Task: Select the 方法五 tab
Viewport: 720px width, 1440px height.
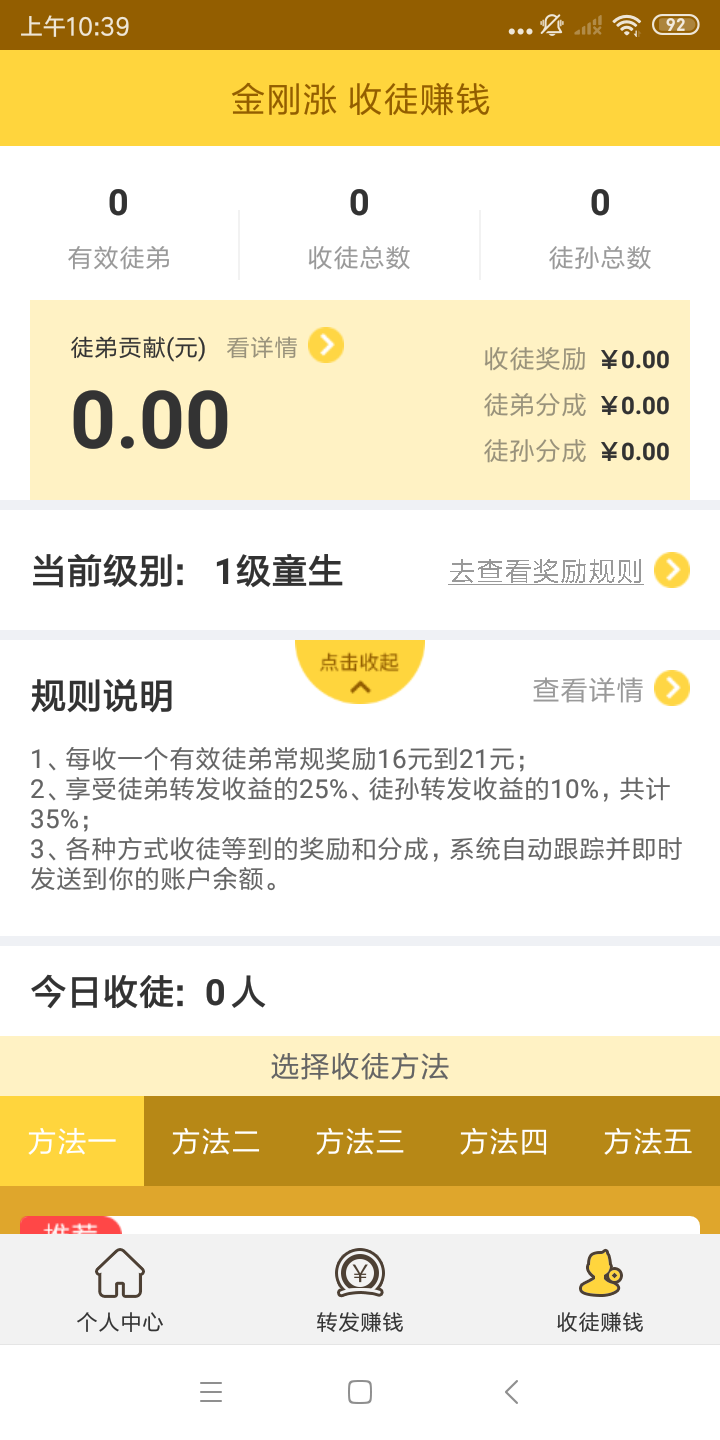Action: pyautogui.click(x=647, y=1142)
